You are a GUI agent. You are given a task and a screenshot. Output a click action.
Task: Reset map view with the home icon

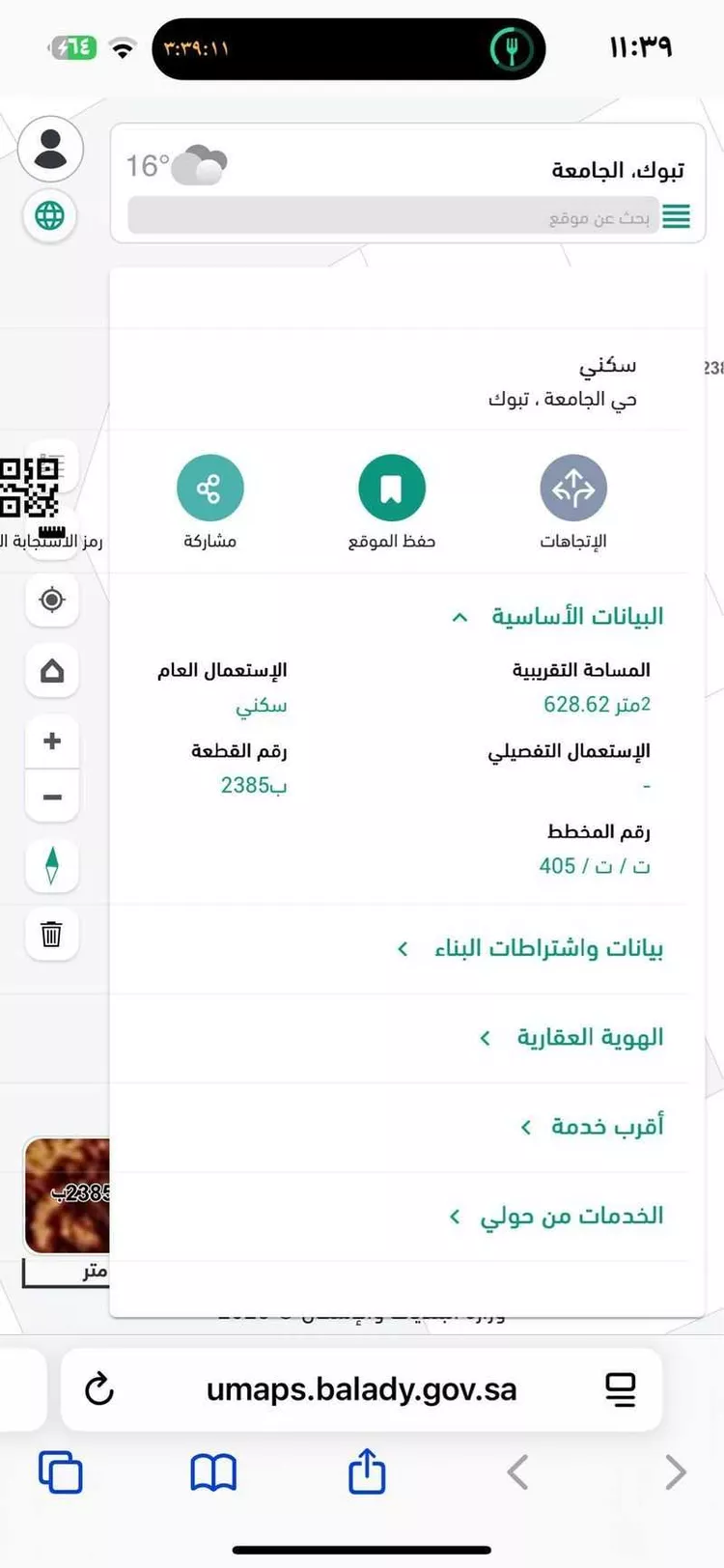51,671
